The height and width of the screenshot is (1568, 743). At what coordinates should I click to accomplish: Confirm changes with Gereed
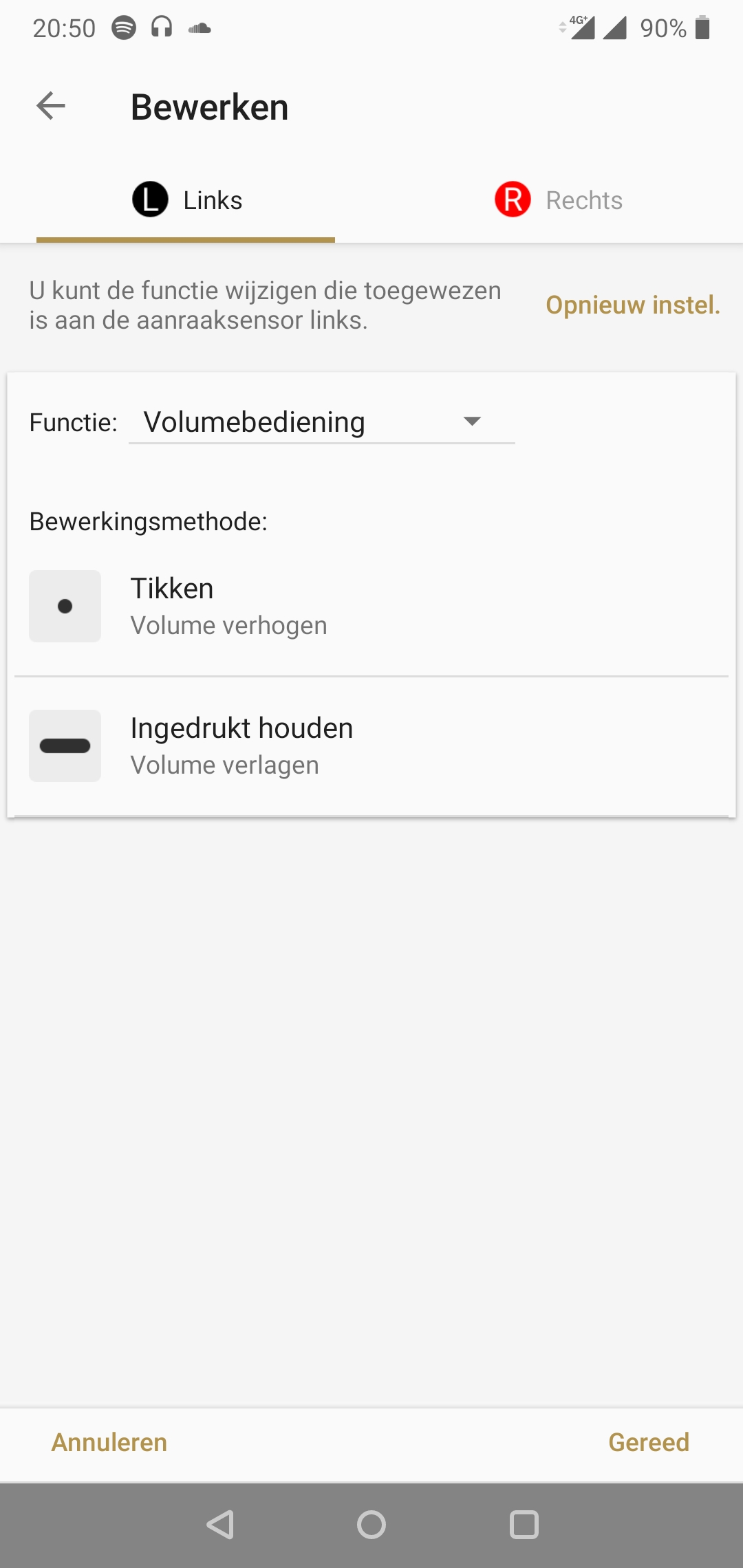[648, 1442]
